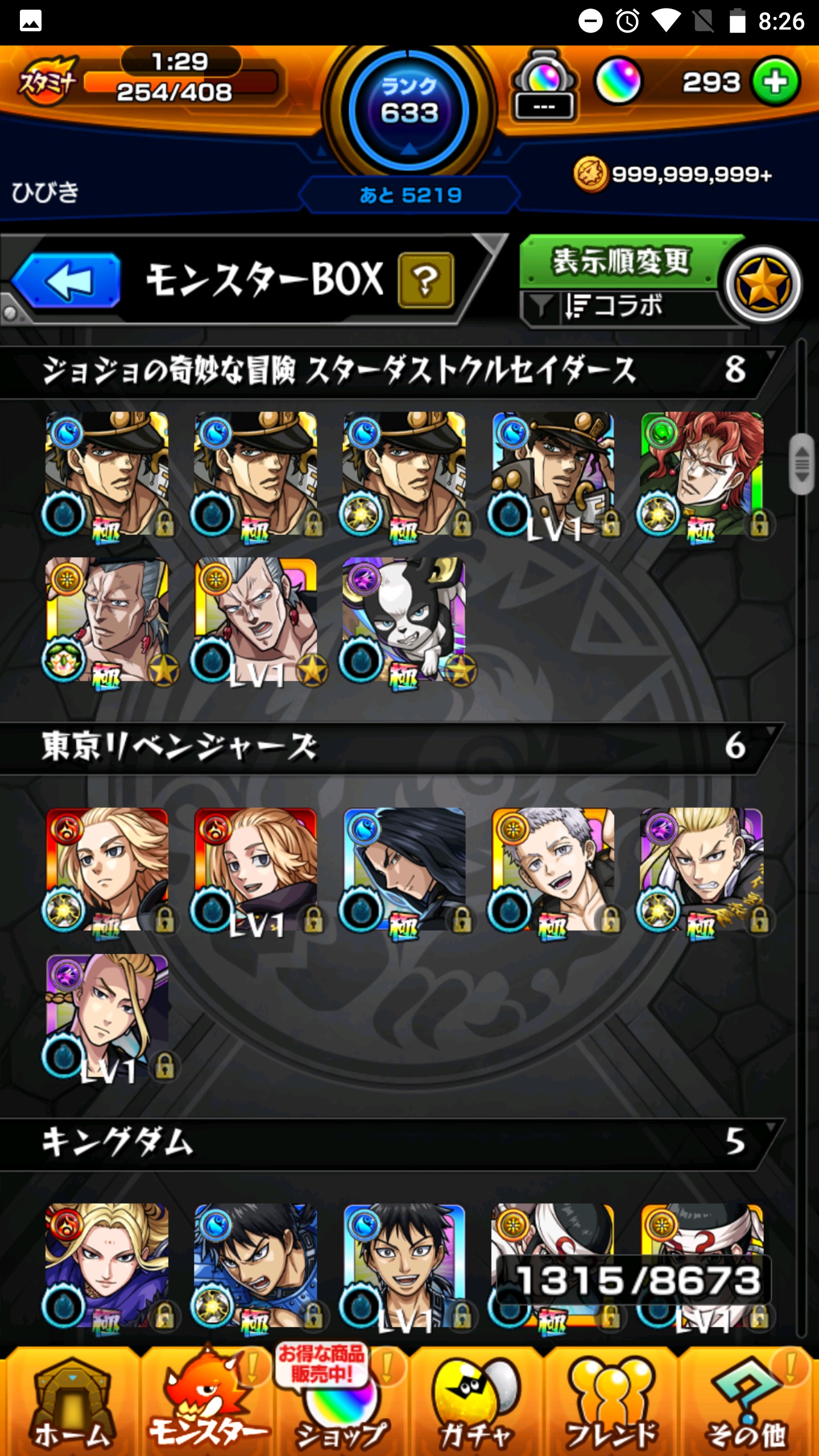Tap the 表示順変更 sort order button
819x1456 pixels.
(621, 262)
